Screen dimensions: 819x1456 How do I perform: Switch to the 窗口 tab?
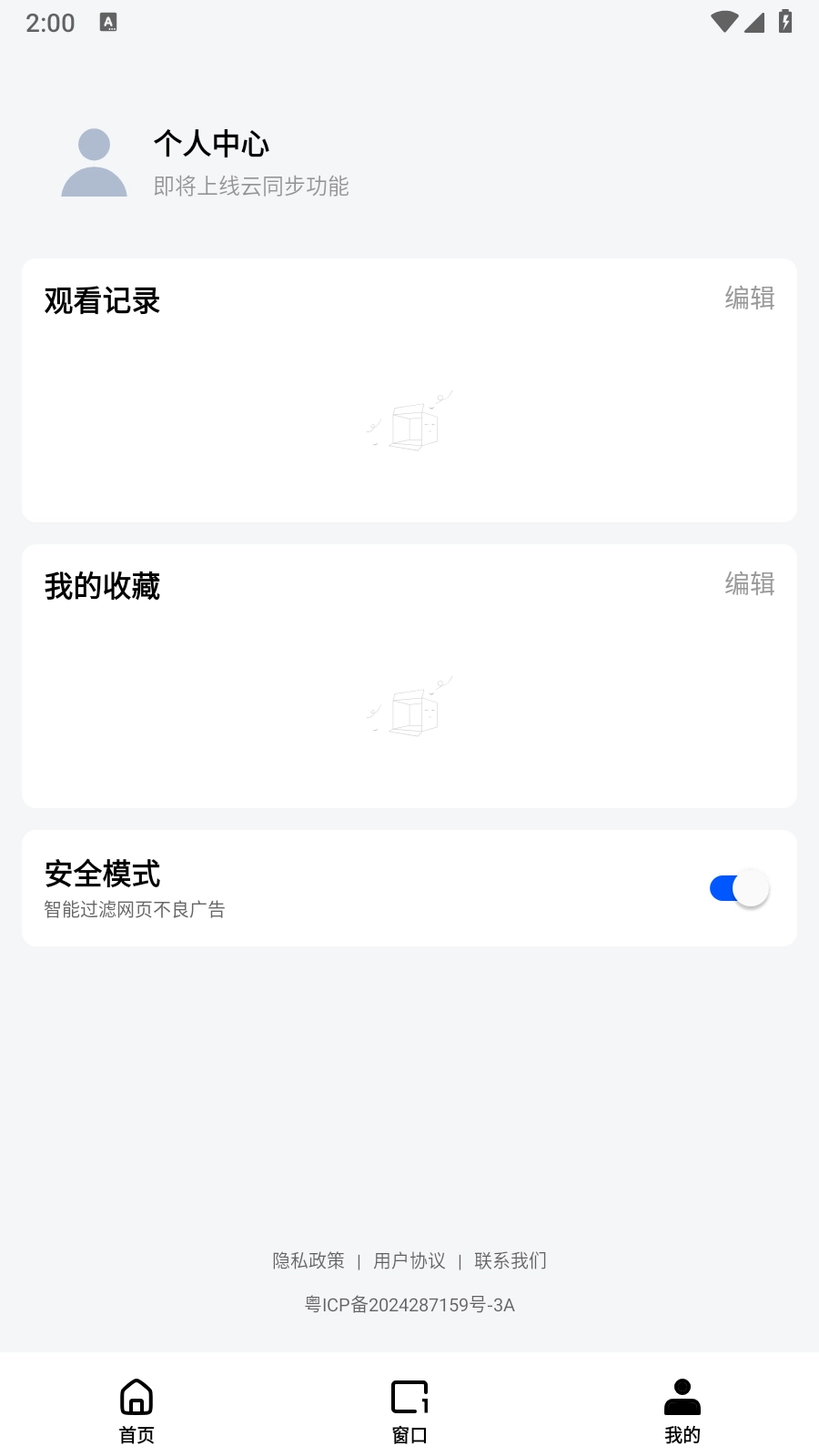(x=409, y=1408)
